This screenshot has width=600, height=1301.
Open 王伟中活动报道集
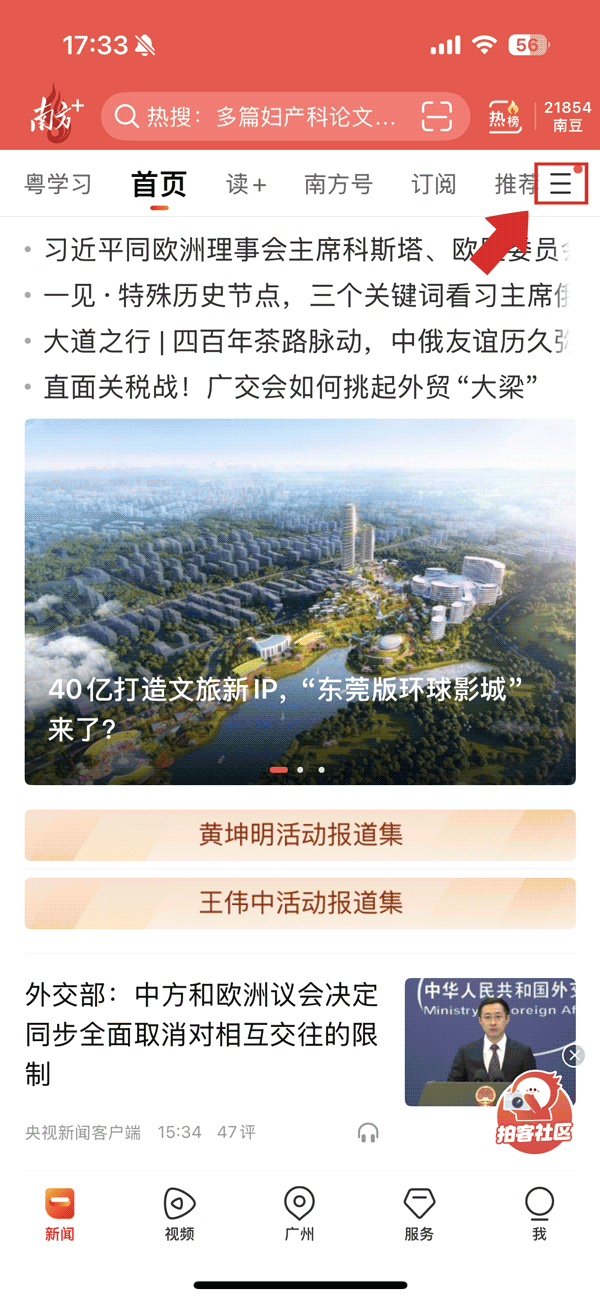300,903
